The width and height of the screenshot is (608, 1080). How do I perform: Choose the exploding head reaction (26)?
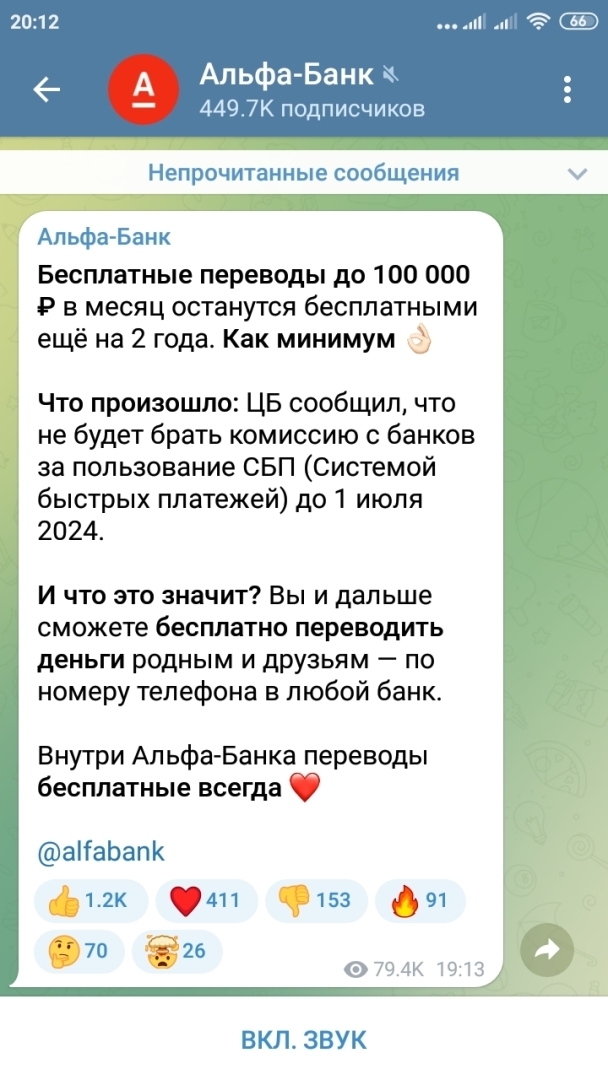tap(177, 950)
